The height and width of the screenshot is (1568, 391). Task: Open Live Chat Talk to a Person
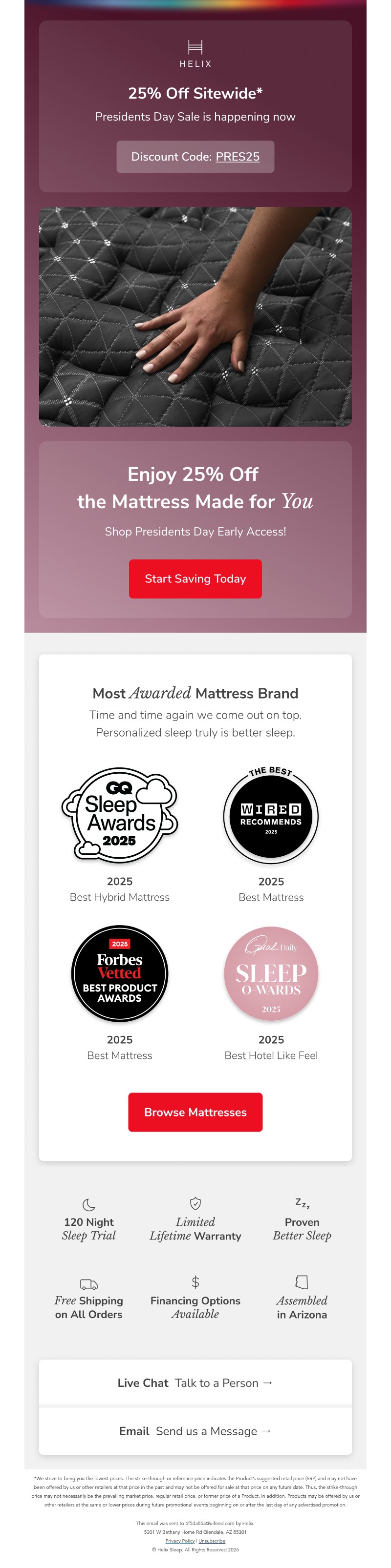(195, 1382)
